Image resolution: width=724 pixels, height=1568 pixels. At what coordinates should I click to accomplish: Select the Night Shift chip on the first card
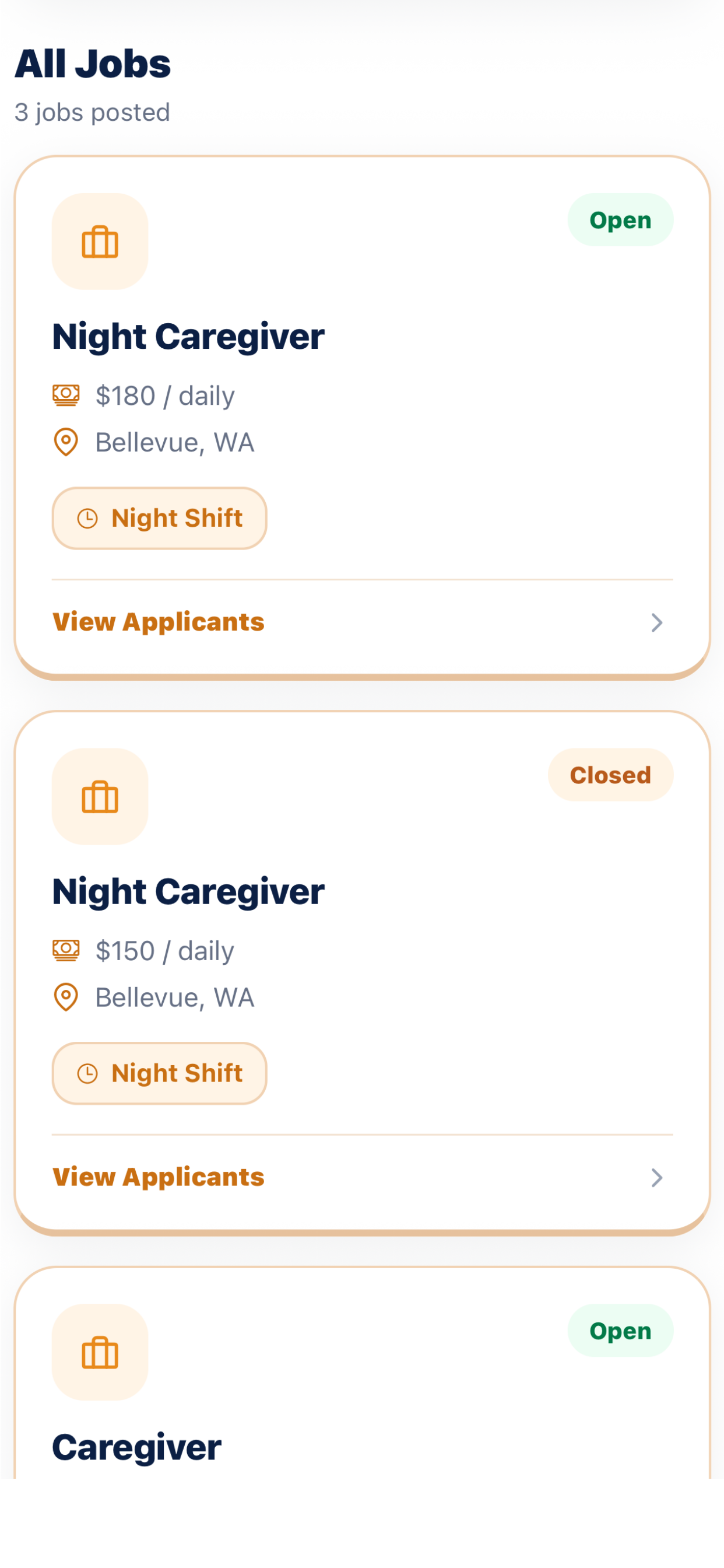[159, 518]
